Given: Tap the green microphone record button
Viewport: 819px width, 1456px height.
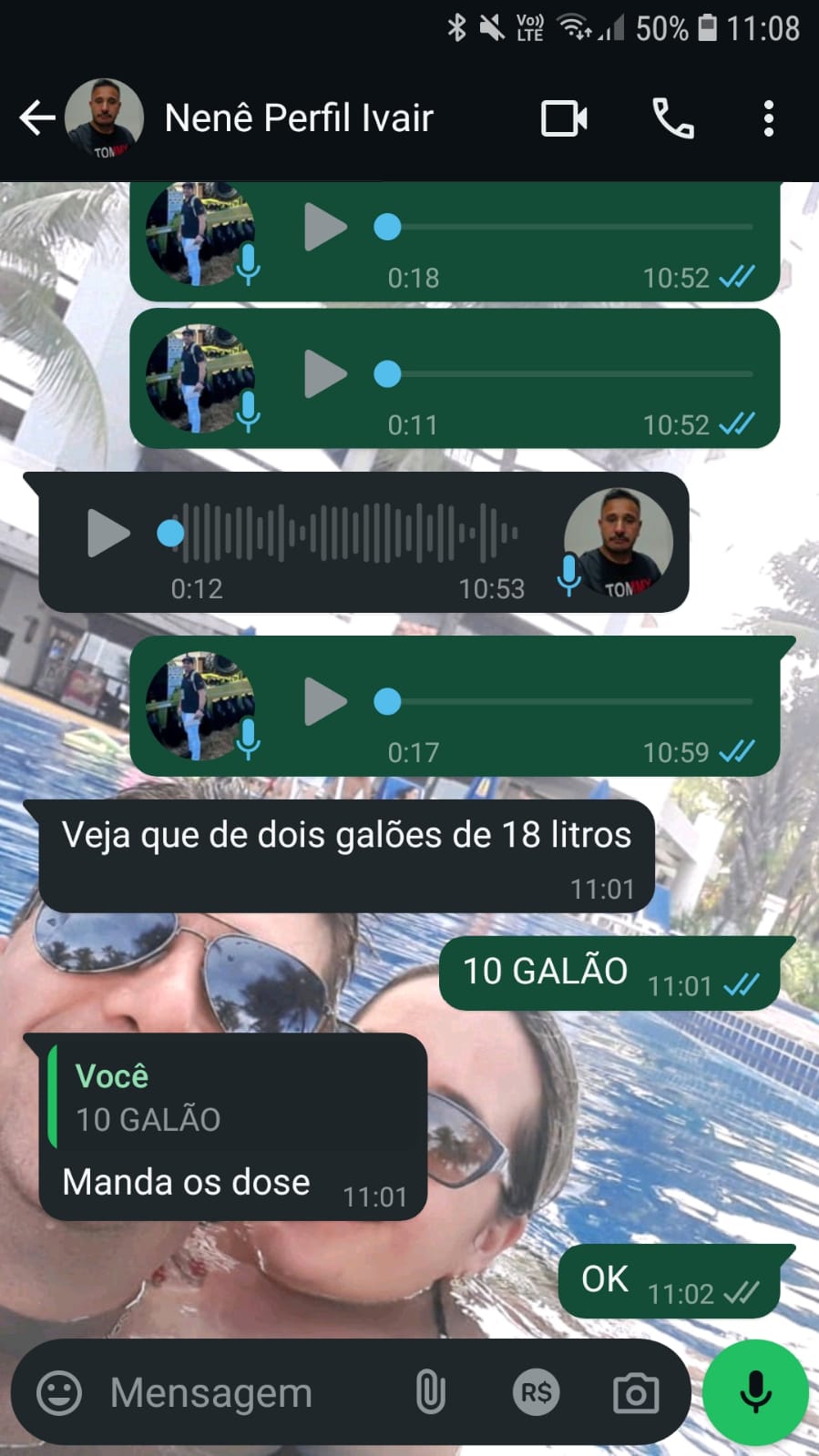Looking at the screenshot, I should pyautogui.click(x=755, y=1392).
